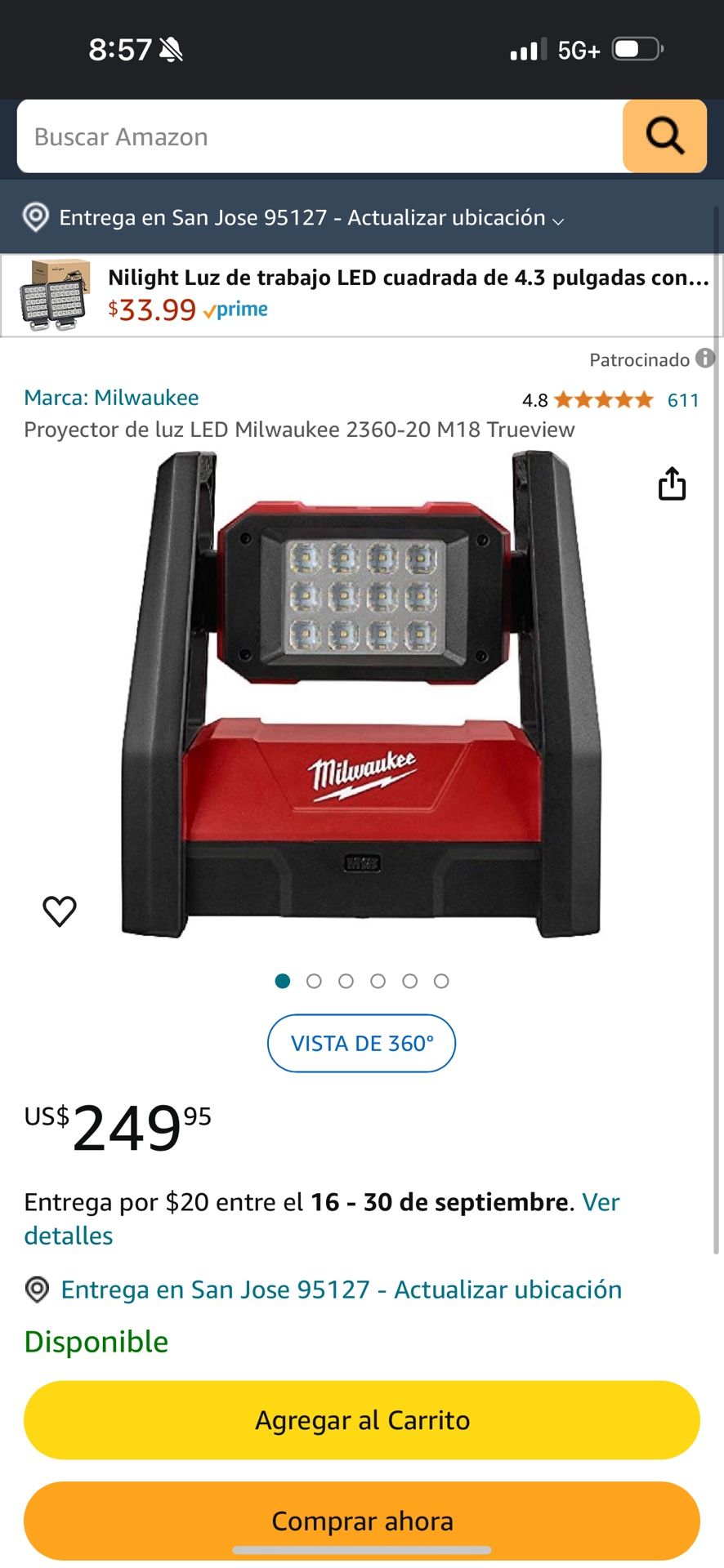724x1568 pixels.
Task: Tap the location pin icon in delivery bar
Action: pos(34,218)
